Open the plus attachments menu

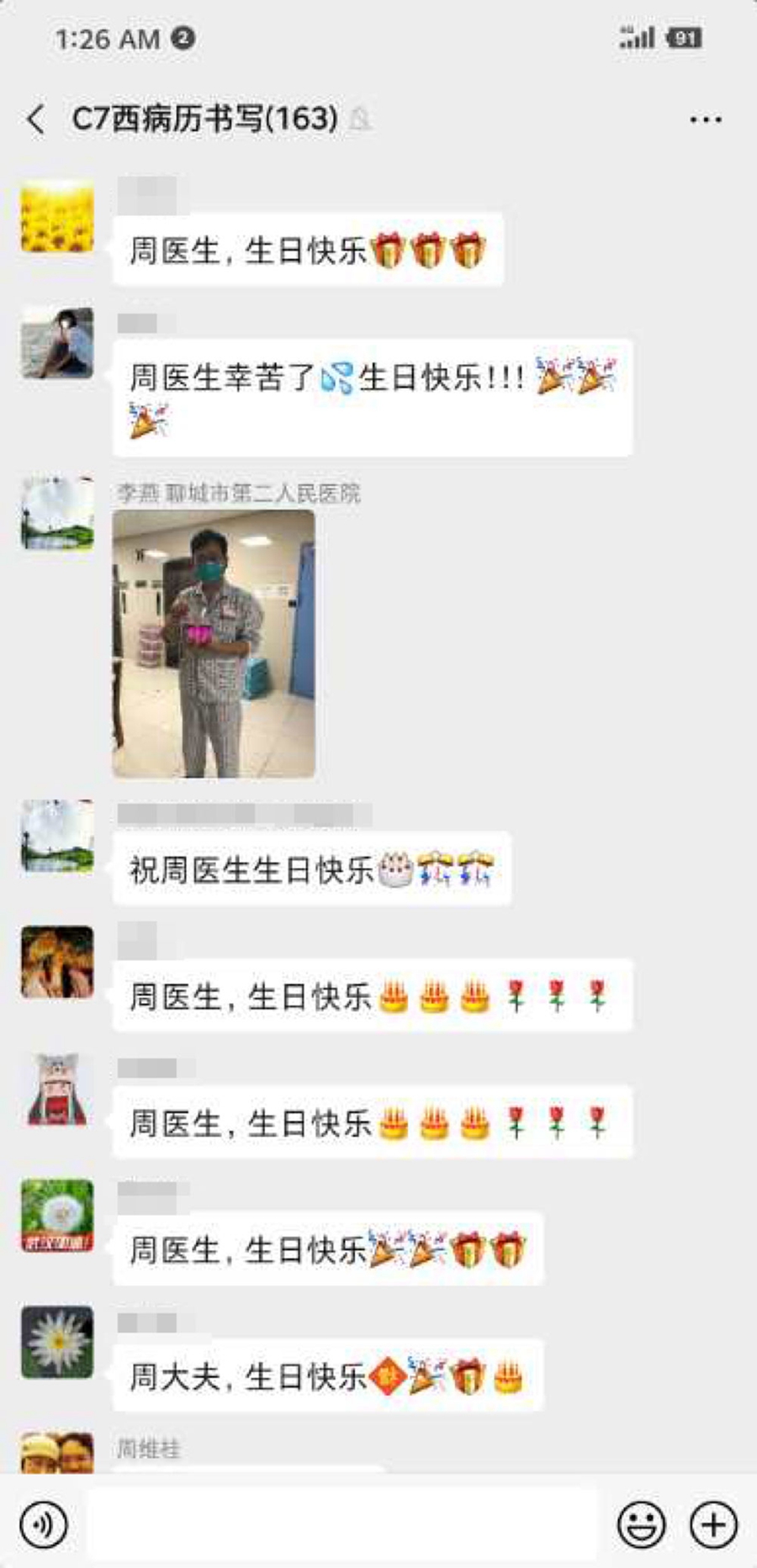(x=713, y=1523)
